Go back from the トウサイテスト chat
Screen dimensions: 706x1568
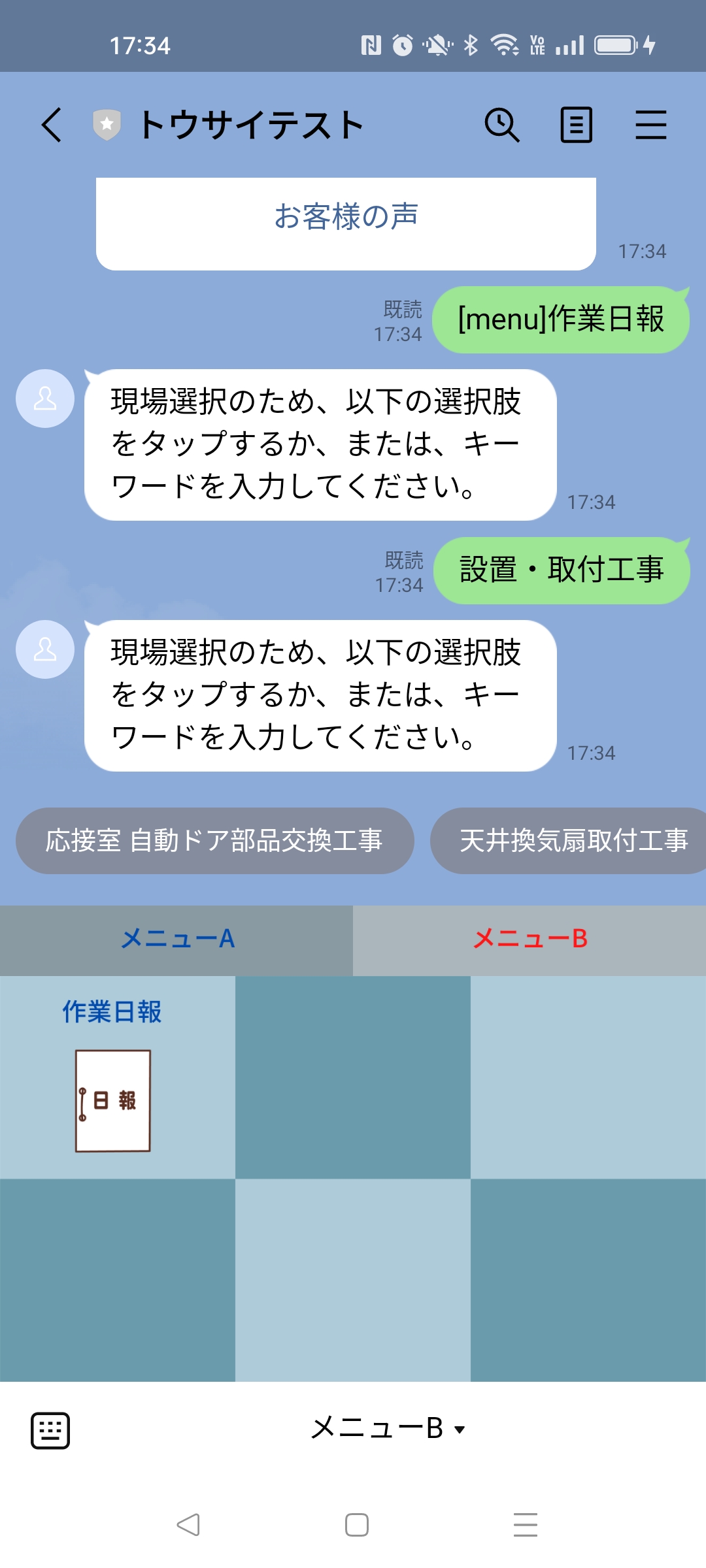coord(52,125)
